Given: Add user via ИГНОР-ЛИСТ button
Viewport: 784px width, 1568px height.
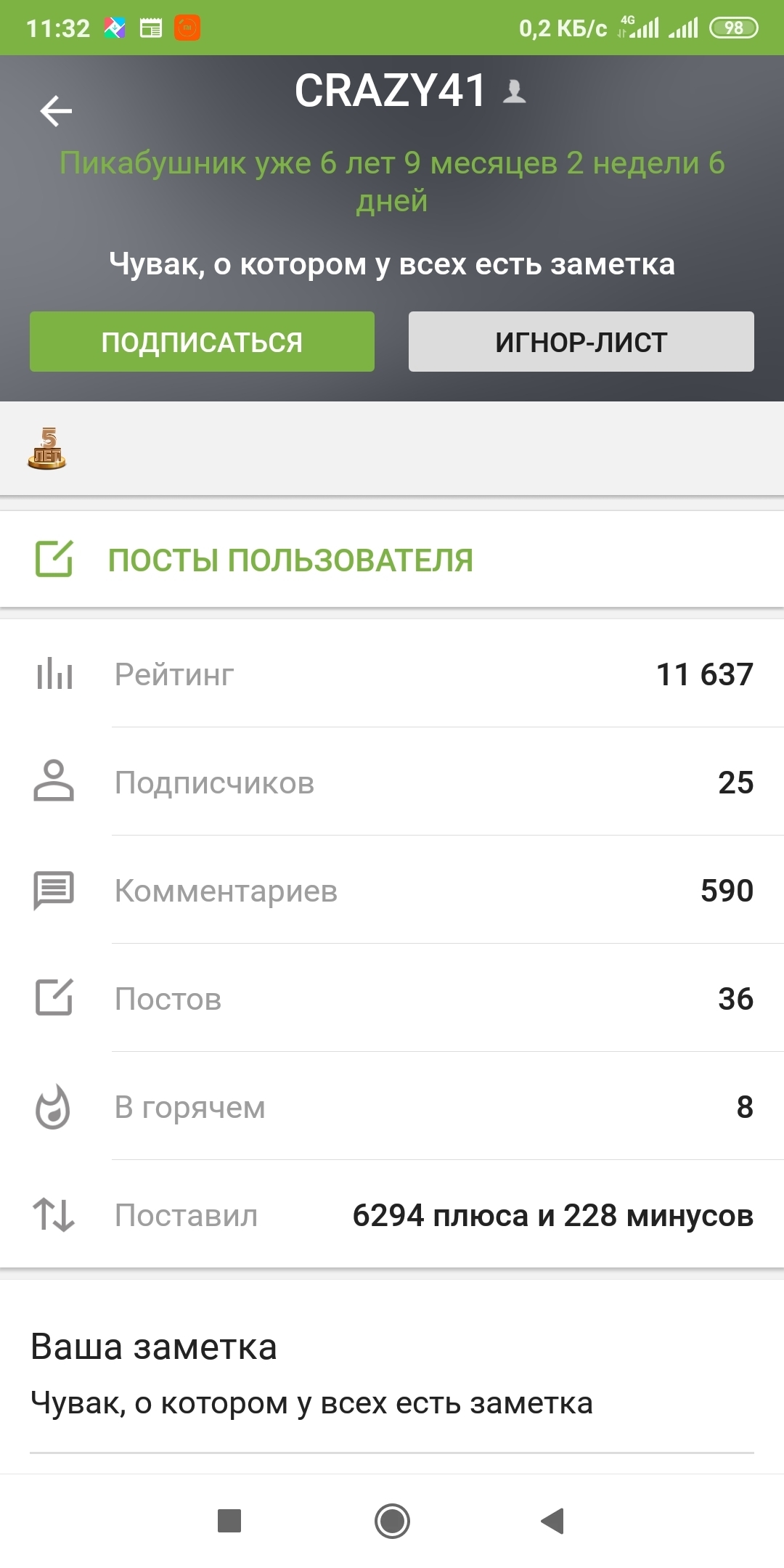Looking at the screenshot, I should [x=581, y=342].
